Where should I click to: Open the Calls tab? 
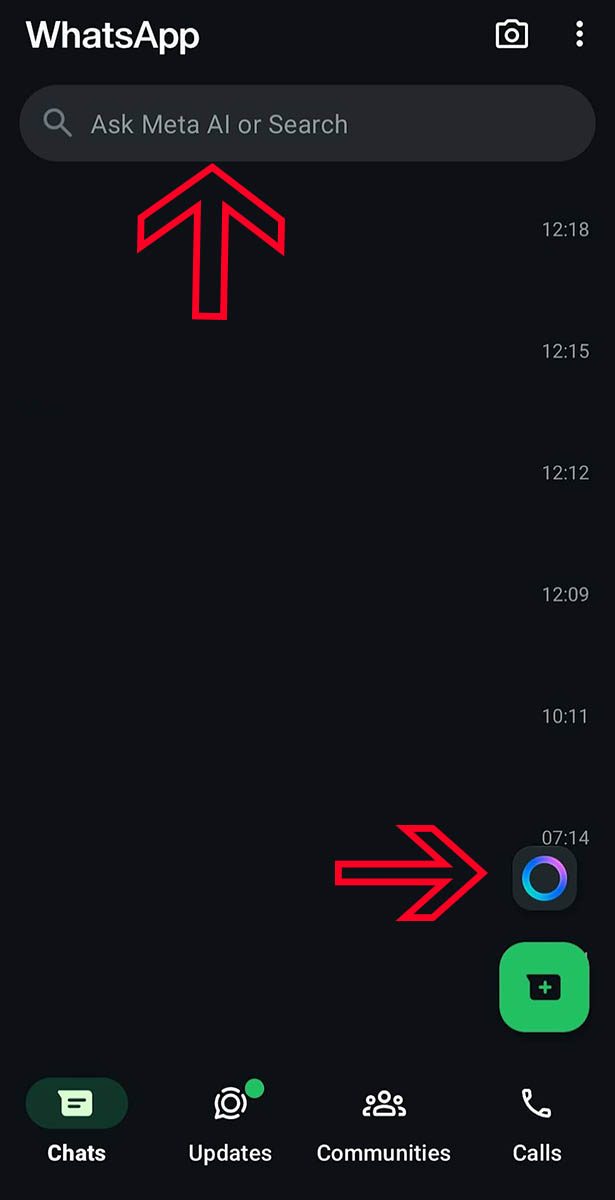point(537,1125)
